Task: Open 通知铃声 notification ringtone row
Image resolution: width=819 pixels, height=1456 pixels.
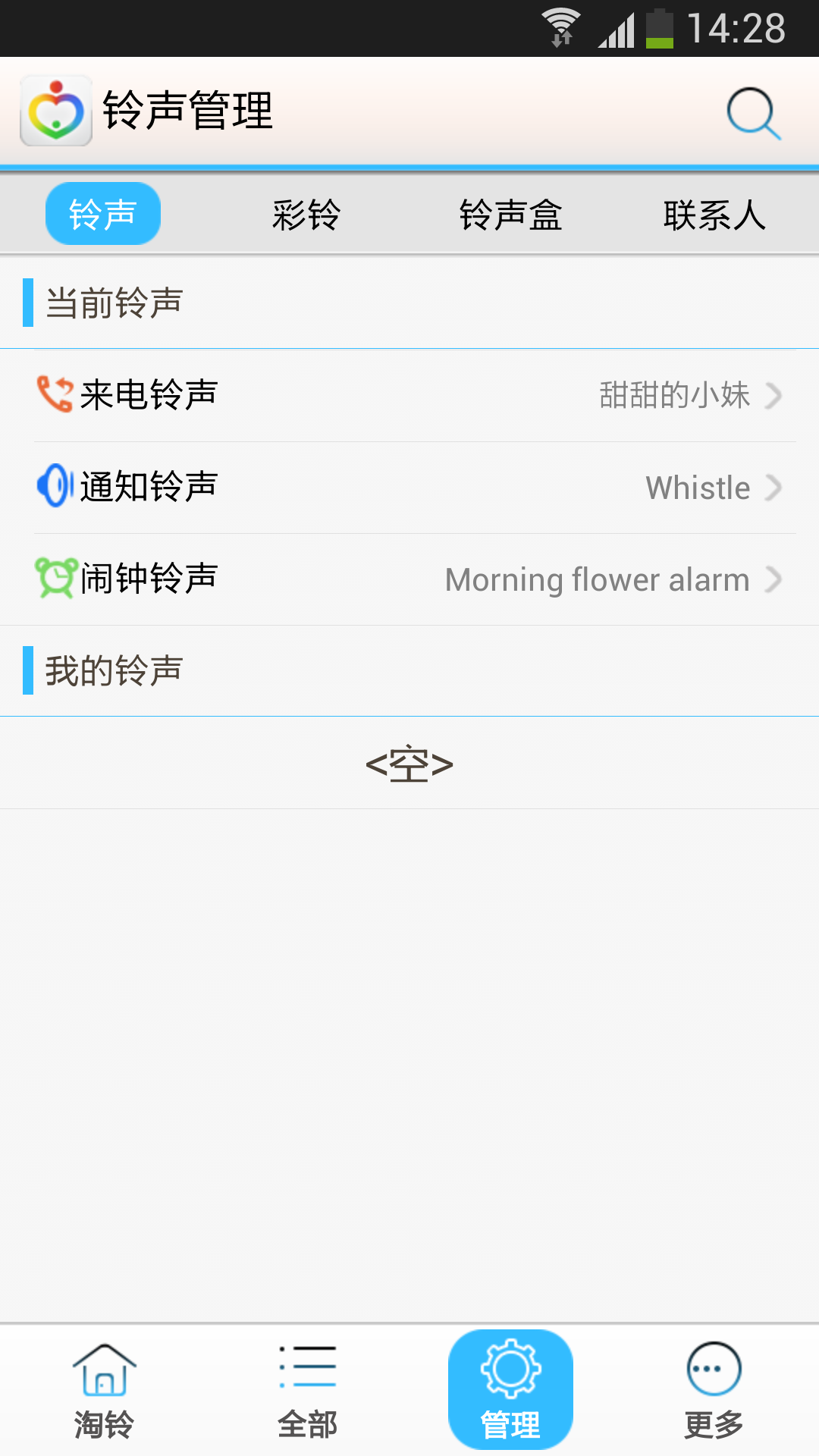Action: tap(409, 488)
